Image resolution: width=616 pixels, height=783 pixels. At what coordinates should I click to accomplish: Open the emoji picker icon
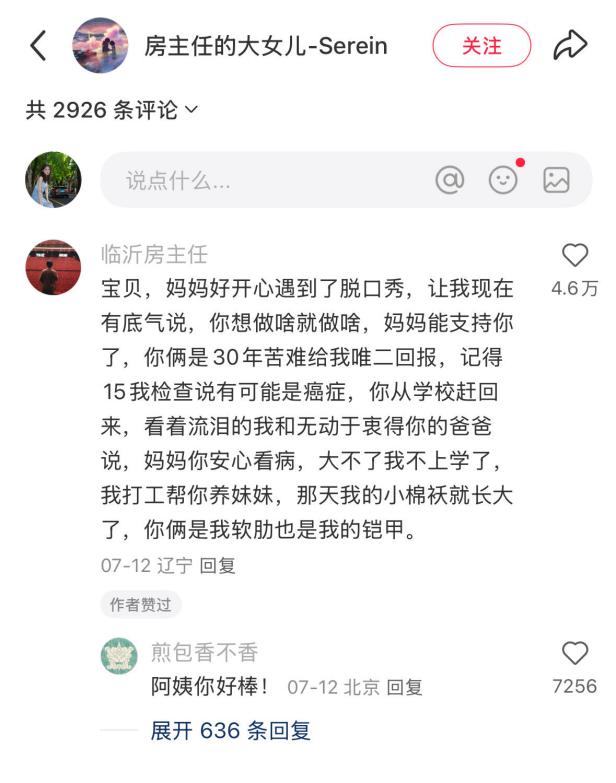click(503, 180)
